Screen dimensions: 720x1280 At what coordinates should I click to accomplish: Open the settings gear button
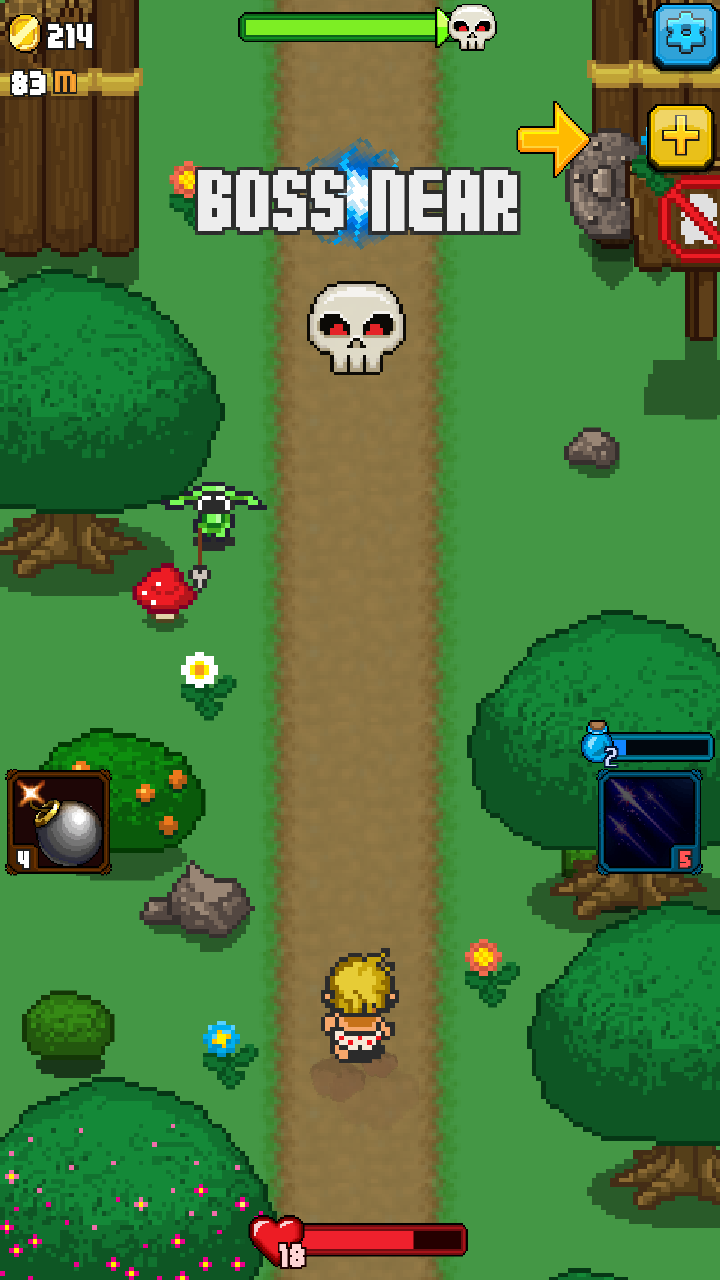point(685,36)
